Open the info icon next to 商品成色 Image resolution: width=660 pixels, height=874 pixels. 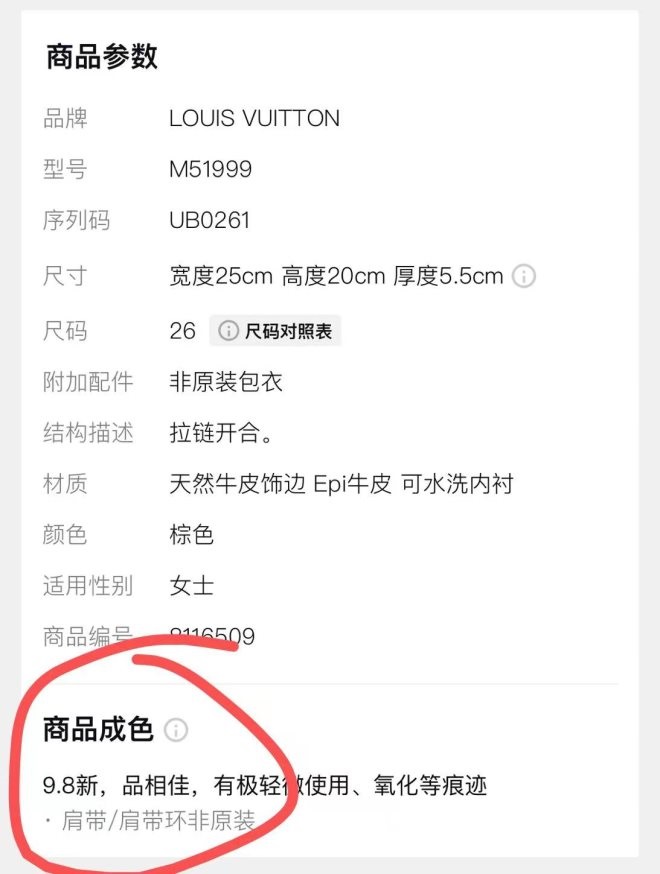[x=176, y=731]
